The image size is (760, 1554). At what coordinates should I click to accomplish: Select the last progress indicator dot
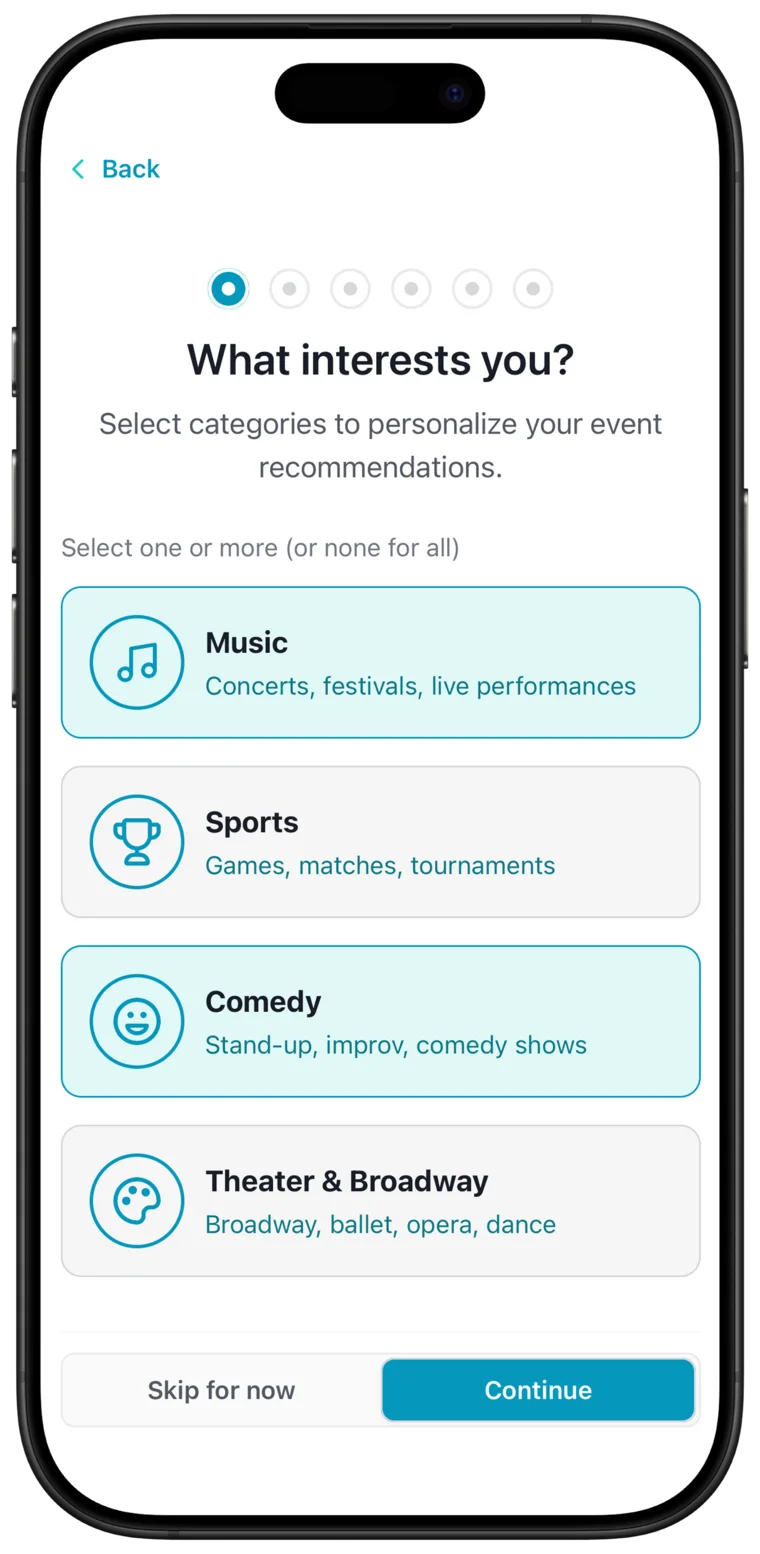tap(533, 288)
